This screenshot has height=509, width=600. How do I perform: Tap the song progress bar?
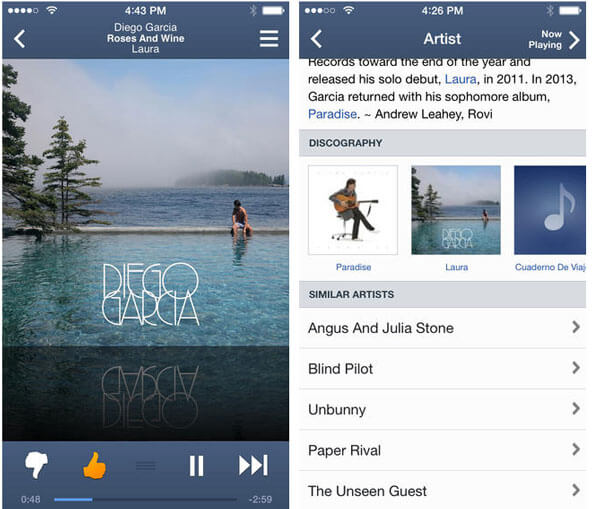[145, 498]
